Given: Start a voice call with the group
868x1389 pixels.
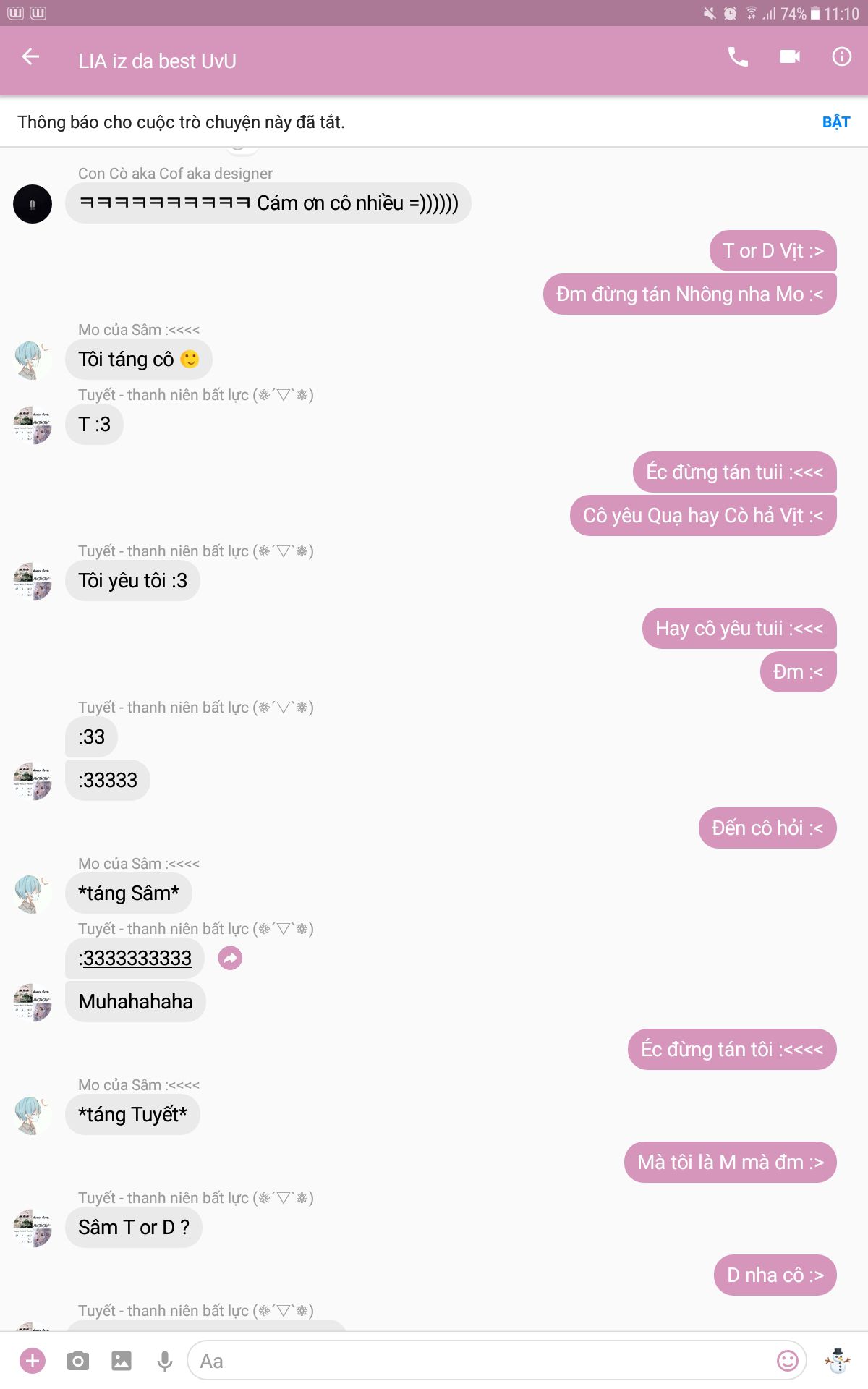Looking at the screenshot, I should click(x=738, y=56).
